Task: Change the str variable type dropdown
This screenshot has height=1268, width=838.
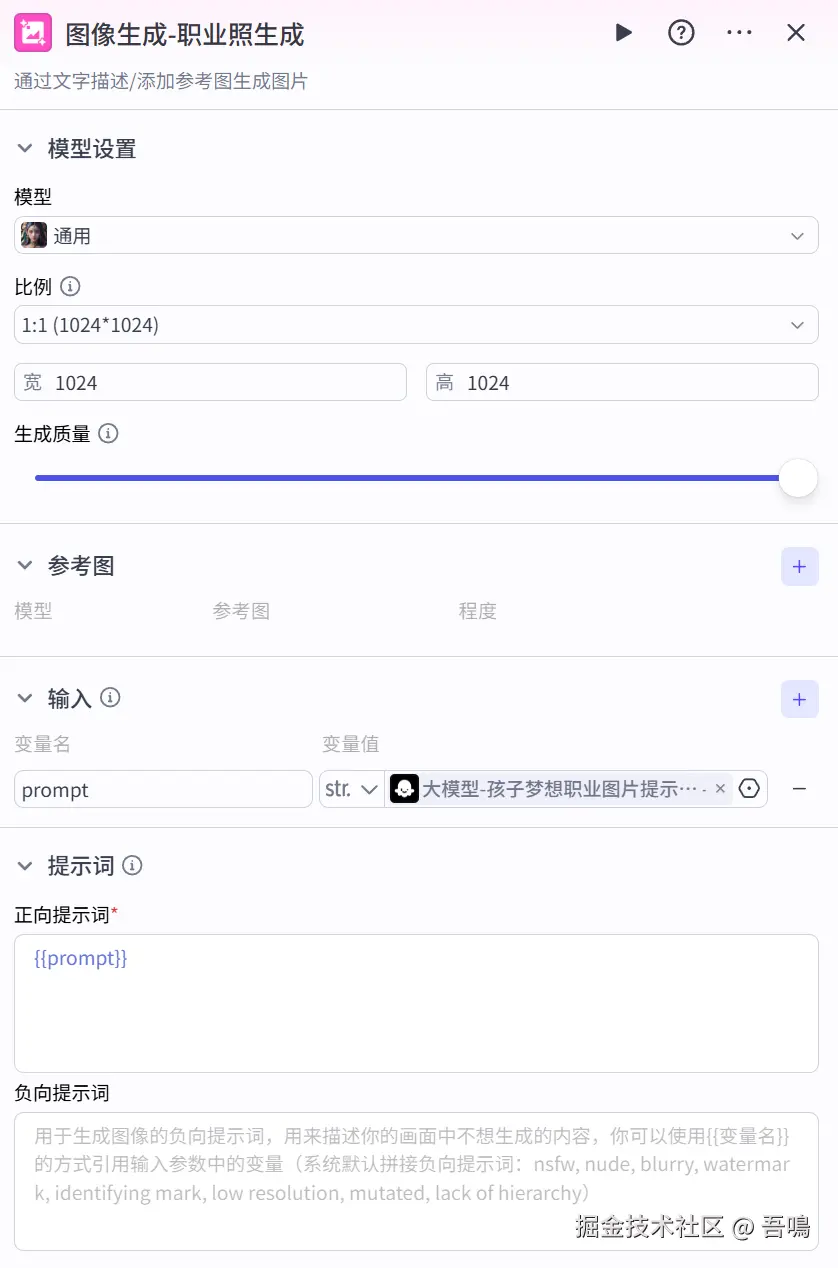Action: click(x=351, y=789)
